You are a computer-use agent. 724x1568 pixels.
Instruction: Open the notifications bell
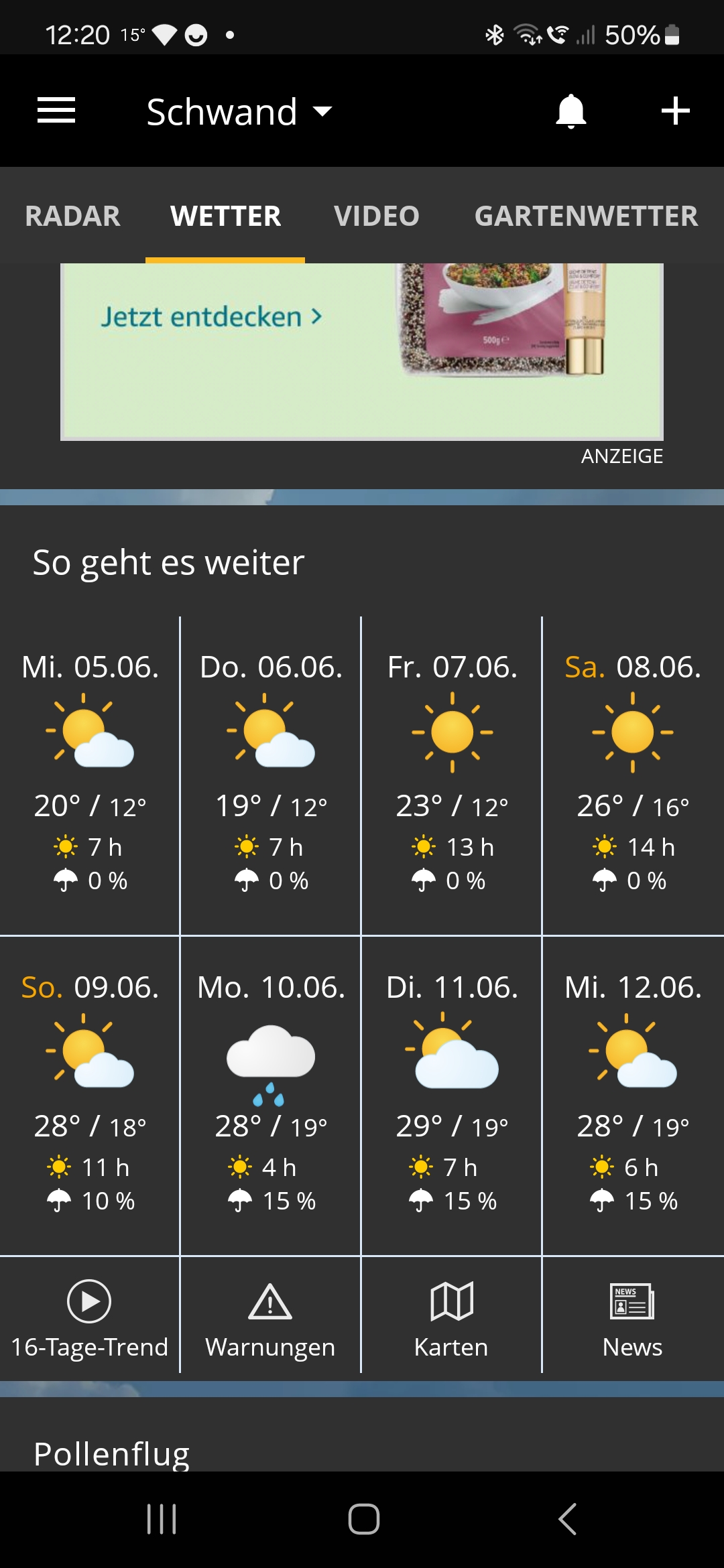click(x=570, y=111)
